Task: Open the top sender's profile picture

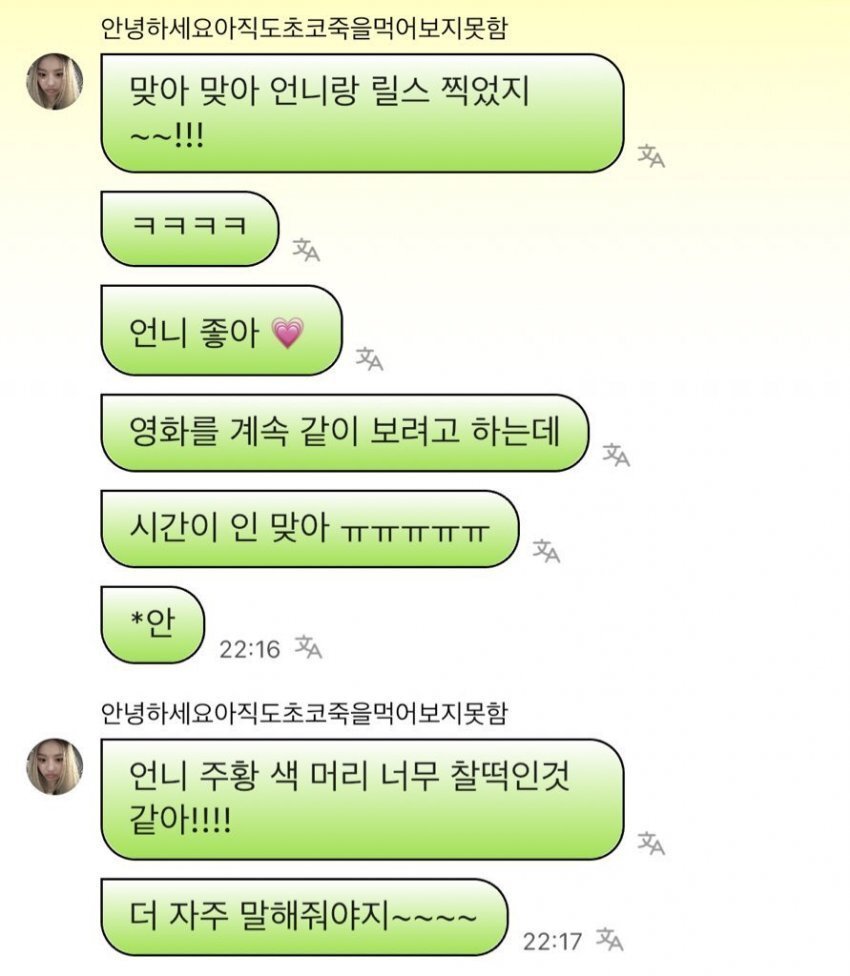Action: point(55,80)
